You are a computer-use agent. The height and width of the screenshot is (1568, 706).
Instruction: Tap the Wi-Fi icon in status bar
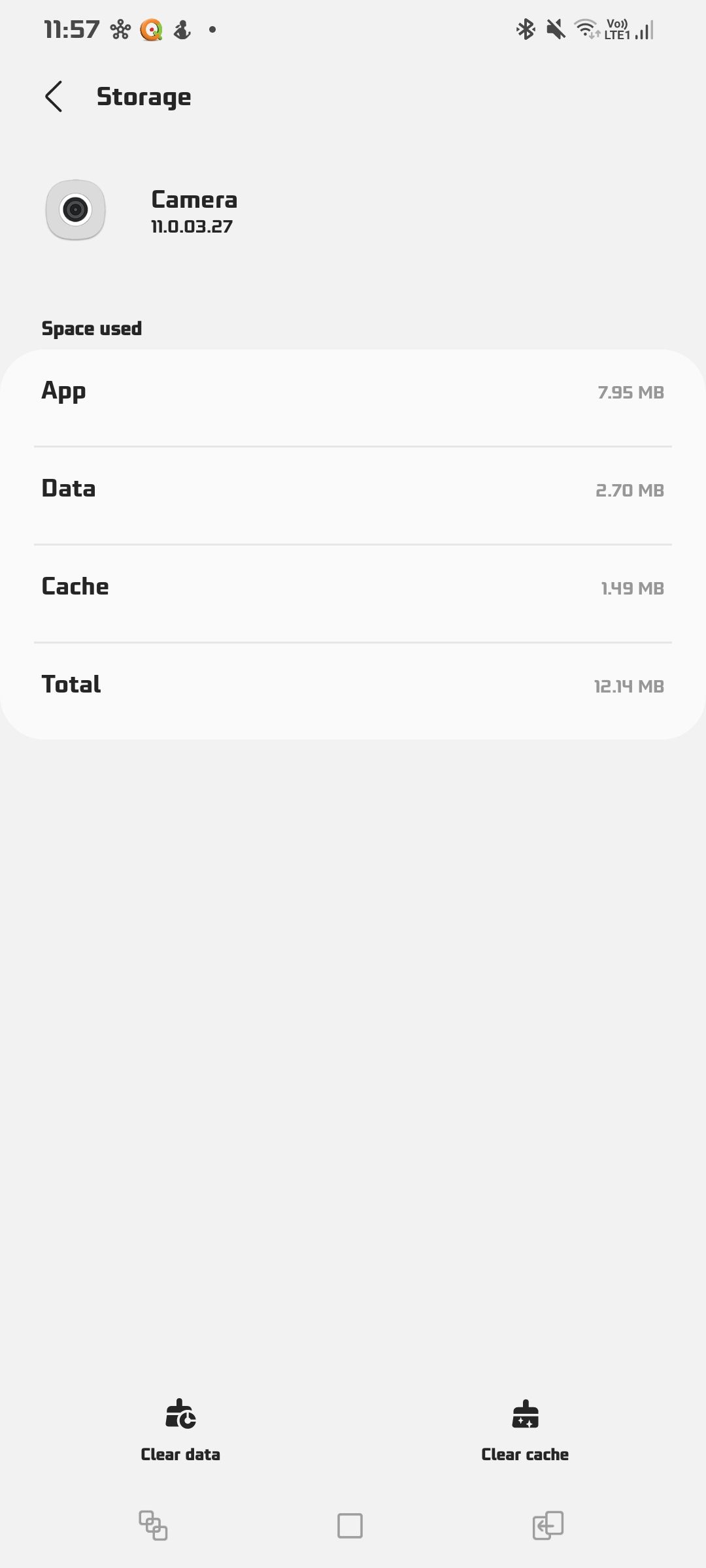pyautogui.click(x=586, y=29)
